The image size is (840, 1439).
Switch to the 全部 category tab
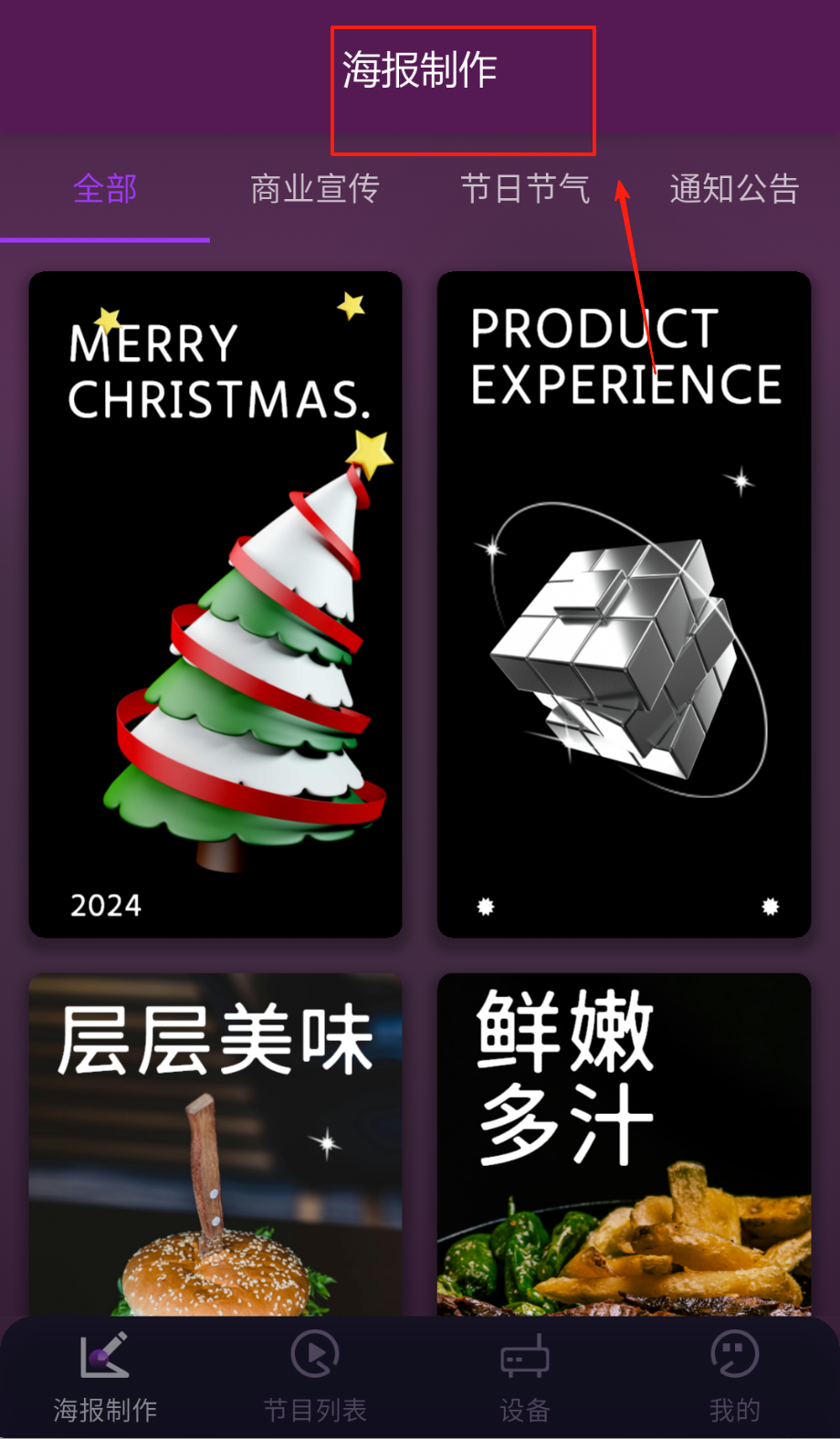pyautogui.click(x=105, y=190)
